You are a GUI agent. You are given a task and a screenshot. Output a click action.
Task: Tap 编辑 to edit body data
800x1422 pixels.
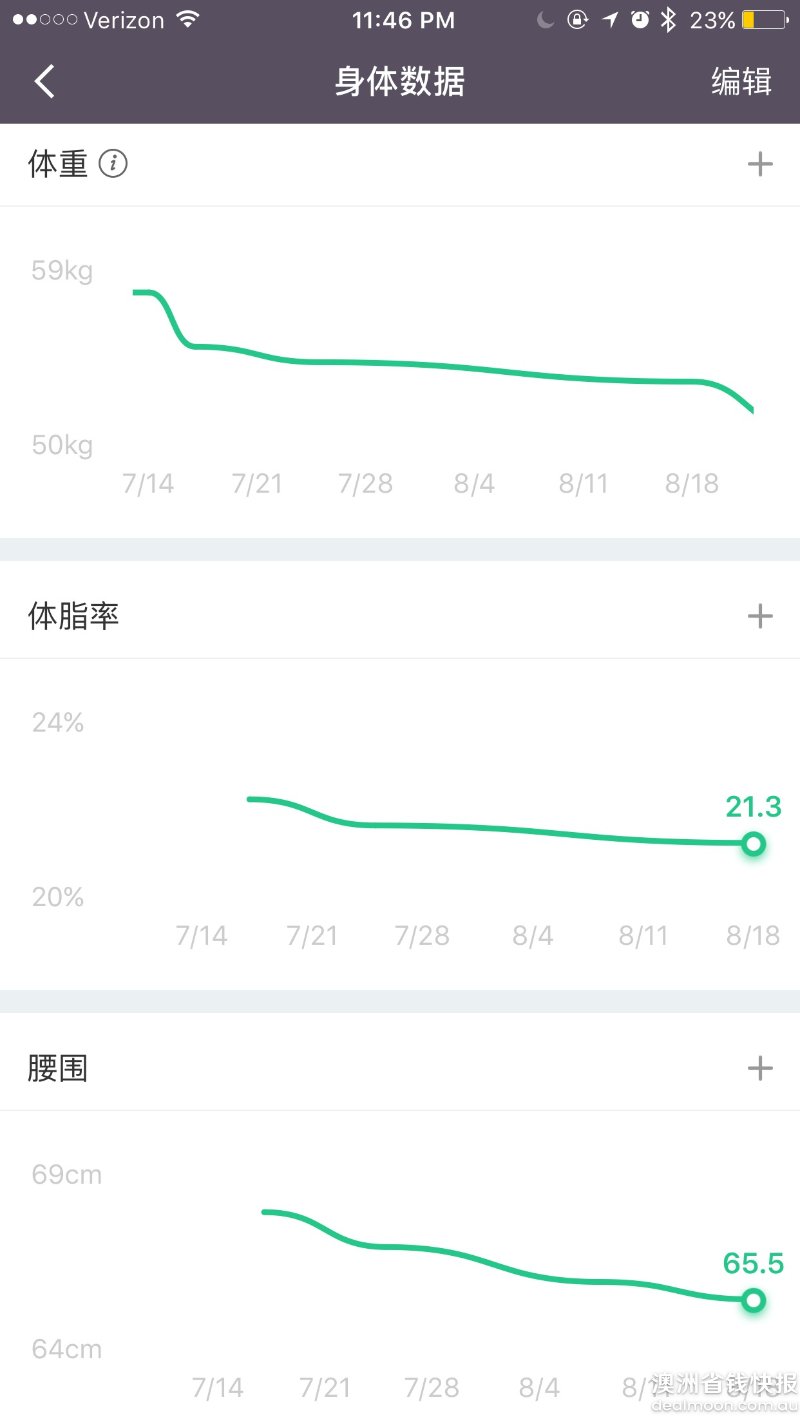[741, 81]
